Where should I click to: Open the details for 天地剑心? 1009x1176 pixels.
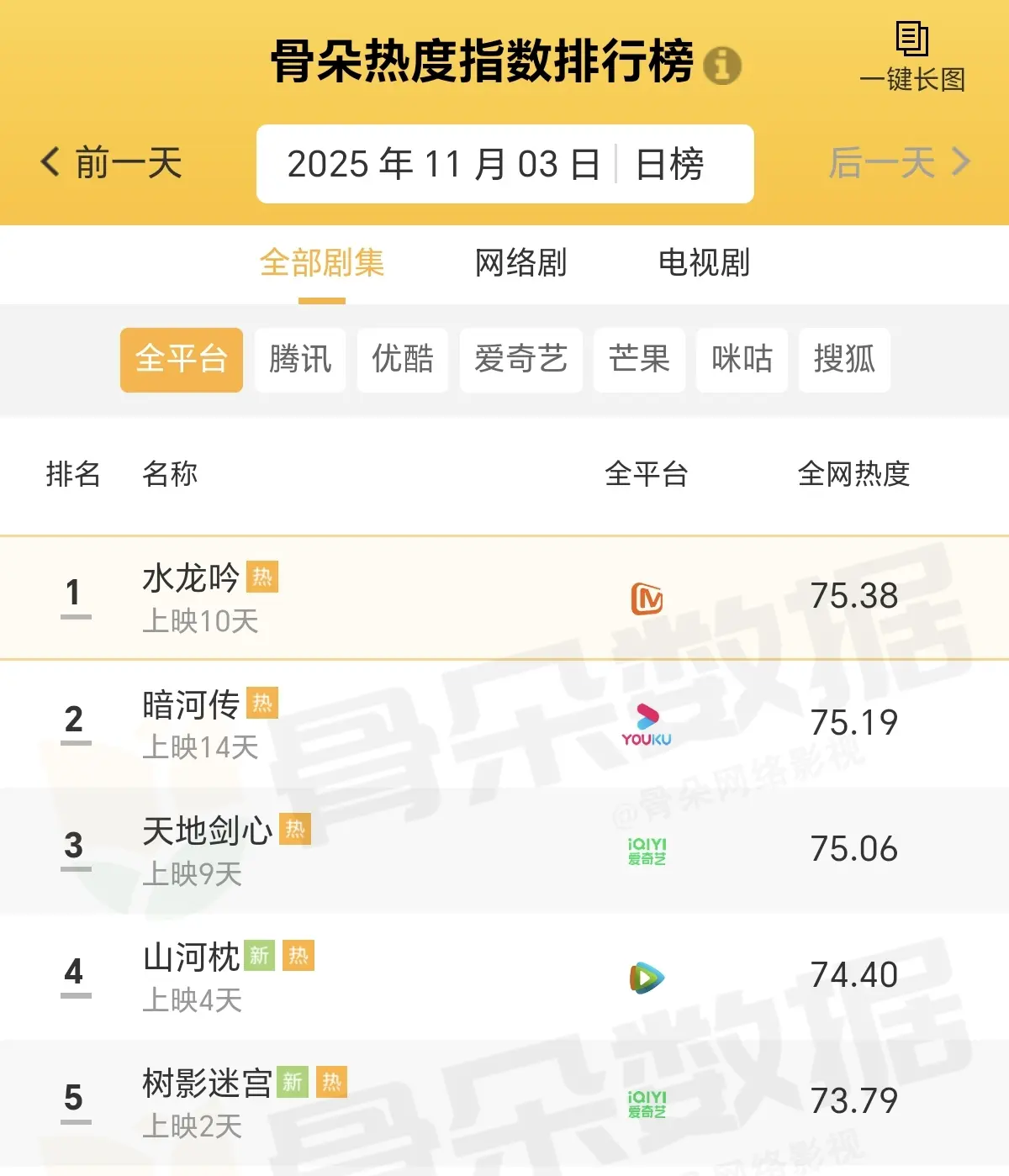point(208,831)
